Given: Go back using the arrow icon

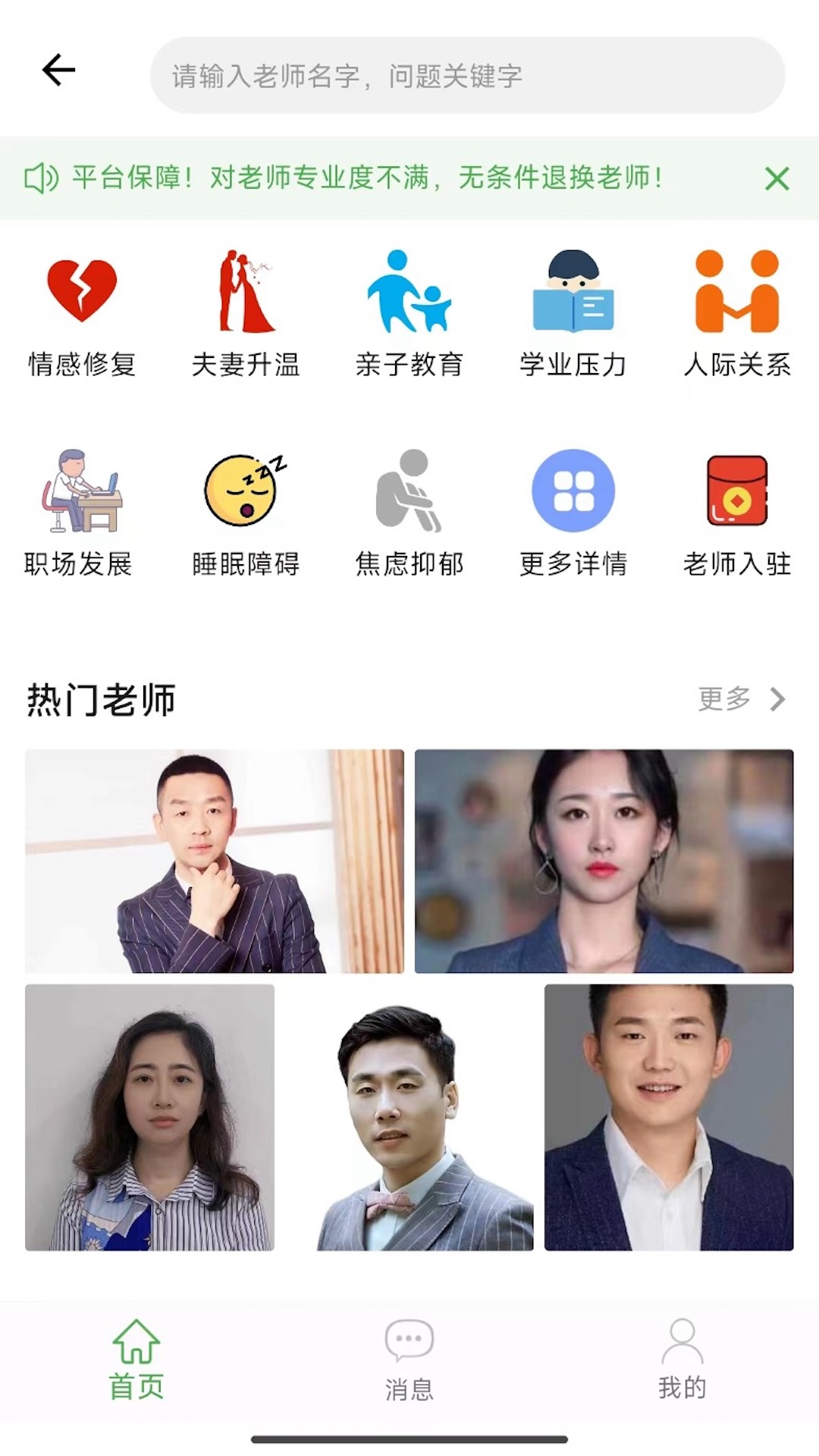Looking at the screenshot, I should [x=58, y=71].
